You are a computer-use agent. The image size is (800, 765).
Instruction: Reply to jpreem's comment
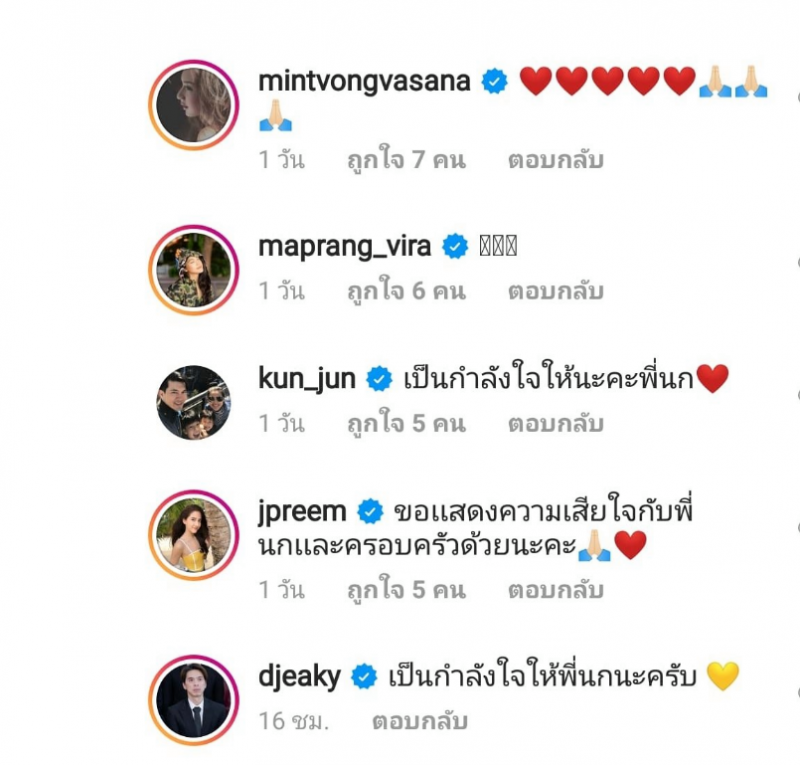click(x=555, y=591)
